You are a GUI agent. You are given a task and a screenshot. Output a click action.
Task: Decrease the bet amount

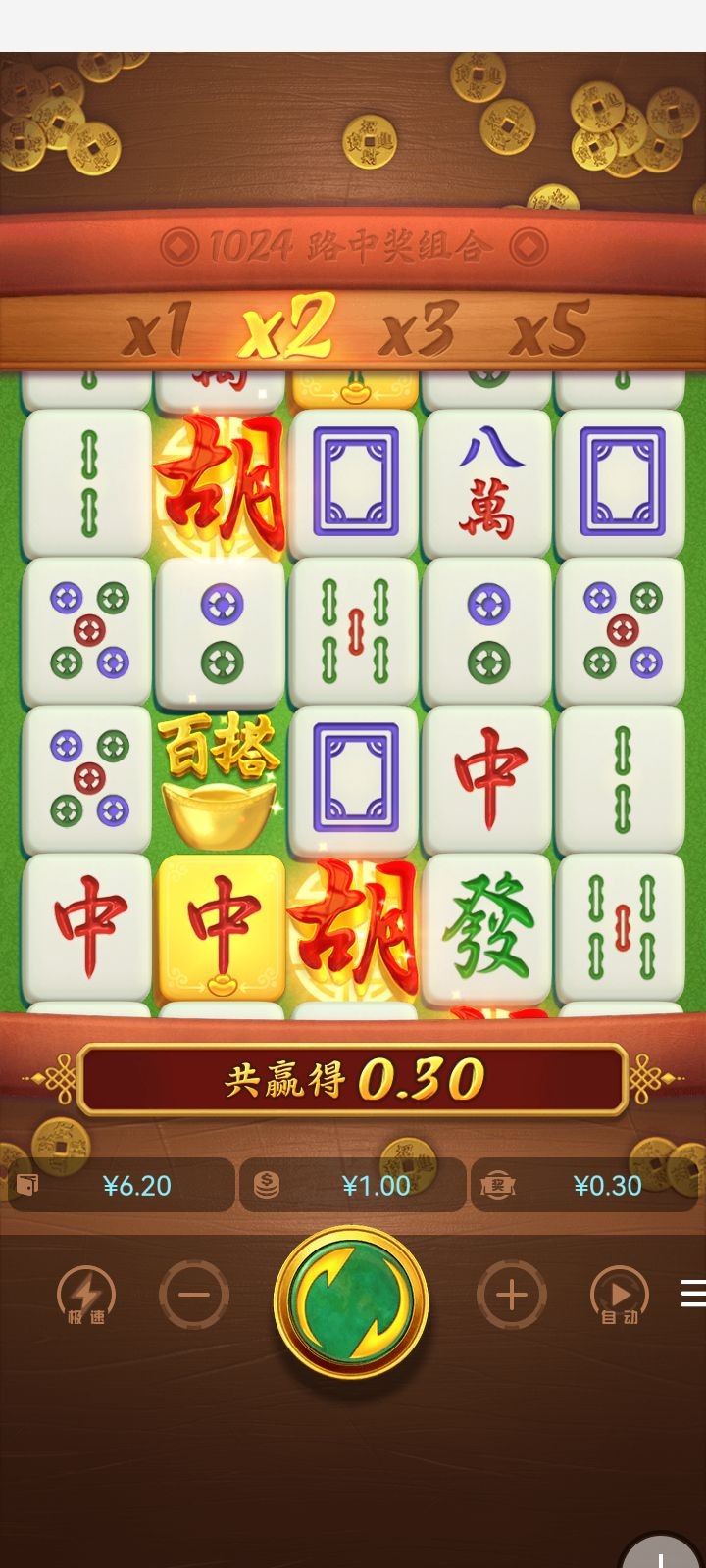[194, 1295]
